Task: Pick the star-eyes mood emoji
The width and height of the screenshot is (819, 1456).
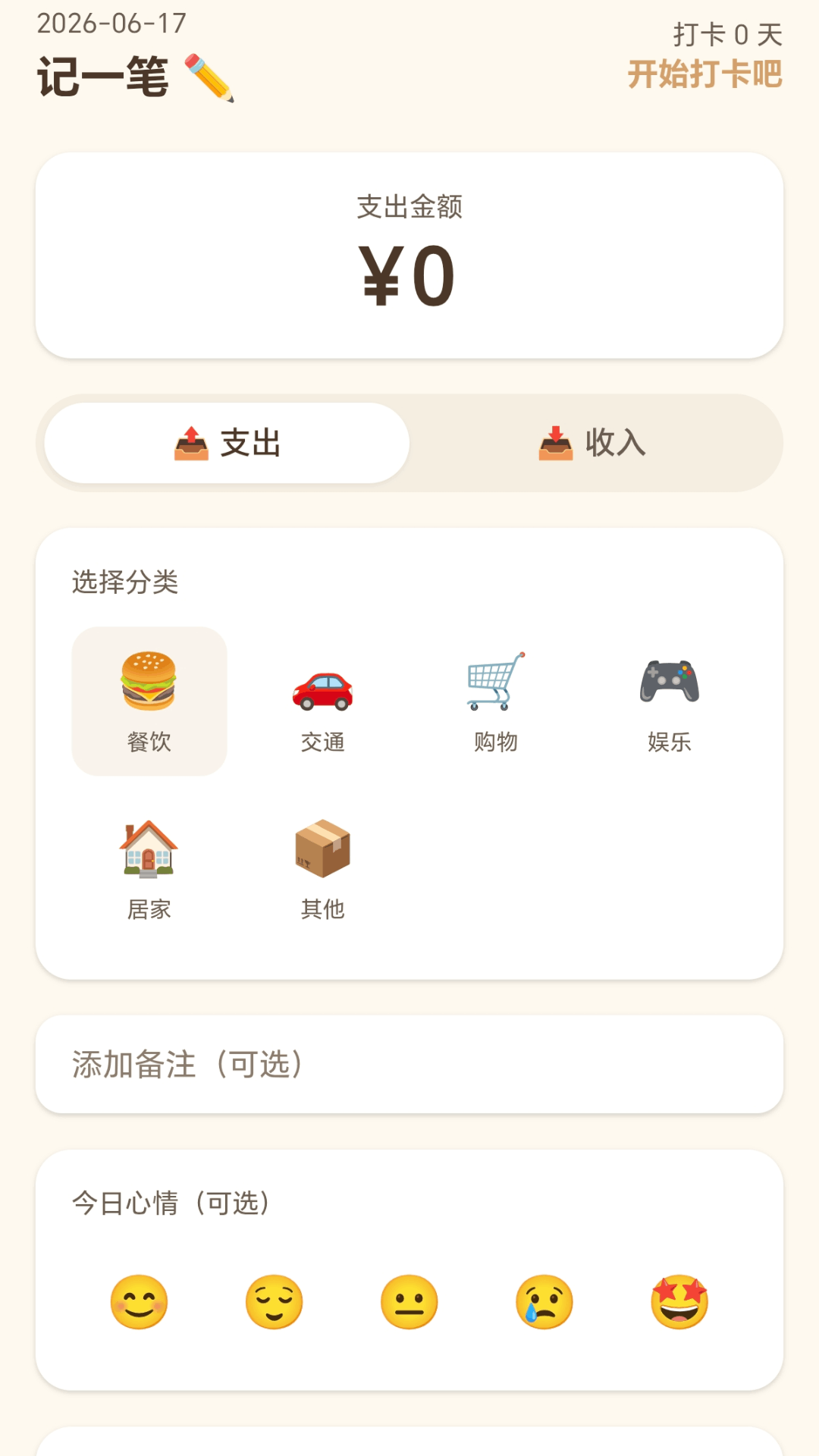Action: [679, 1302]
